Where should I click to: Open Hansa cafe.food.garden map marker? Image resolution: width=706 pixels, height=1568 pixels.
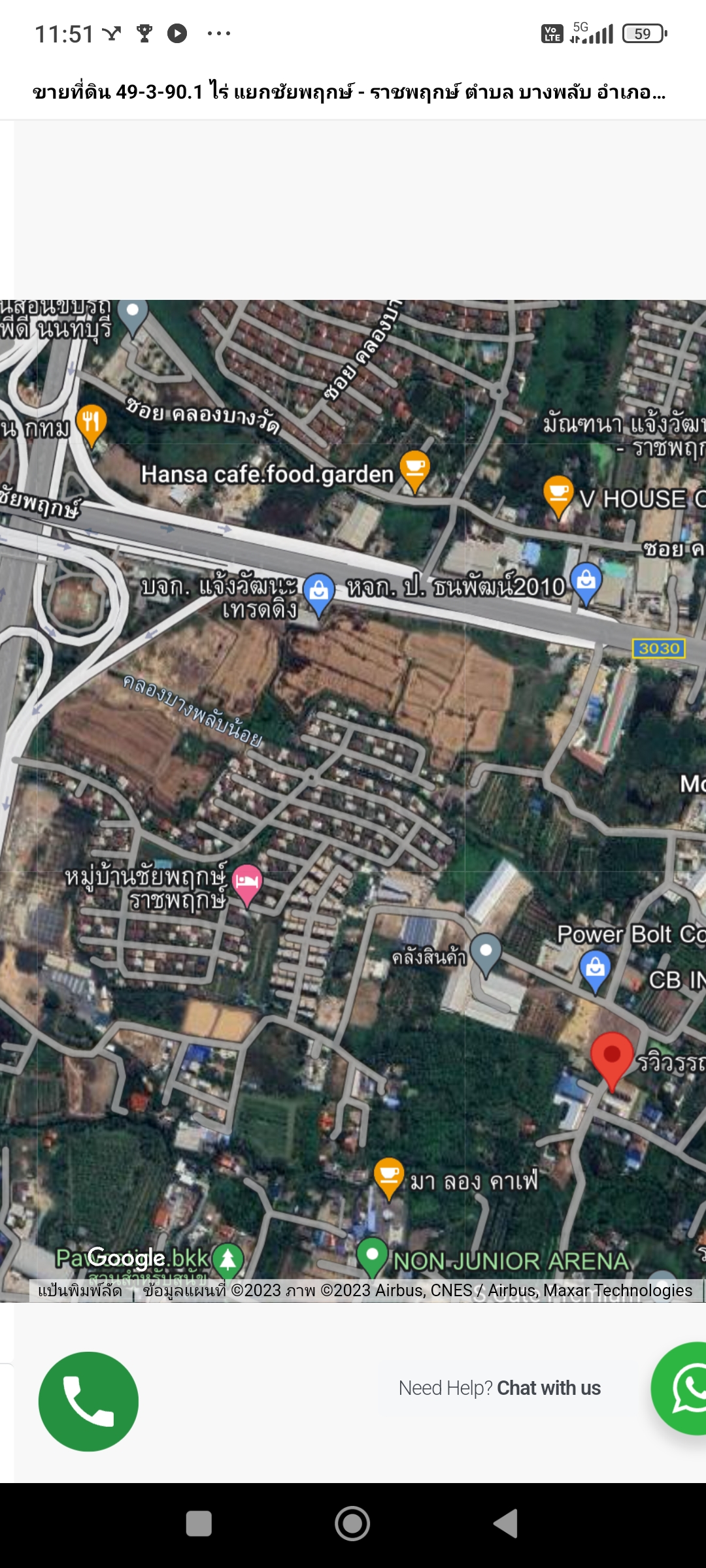click(415, 472)
